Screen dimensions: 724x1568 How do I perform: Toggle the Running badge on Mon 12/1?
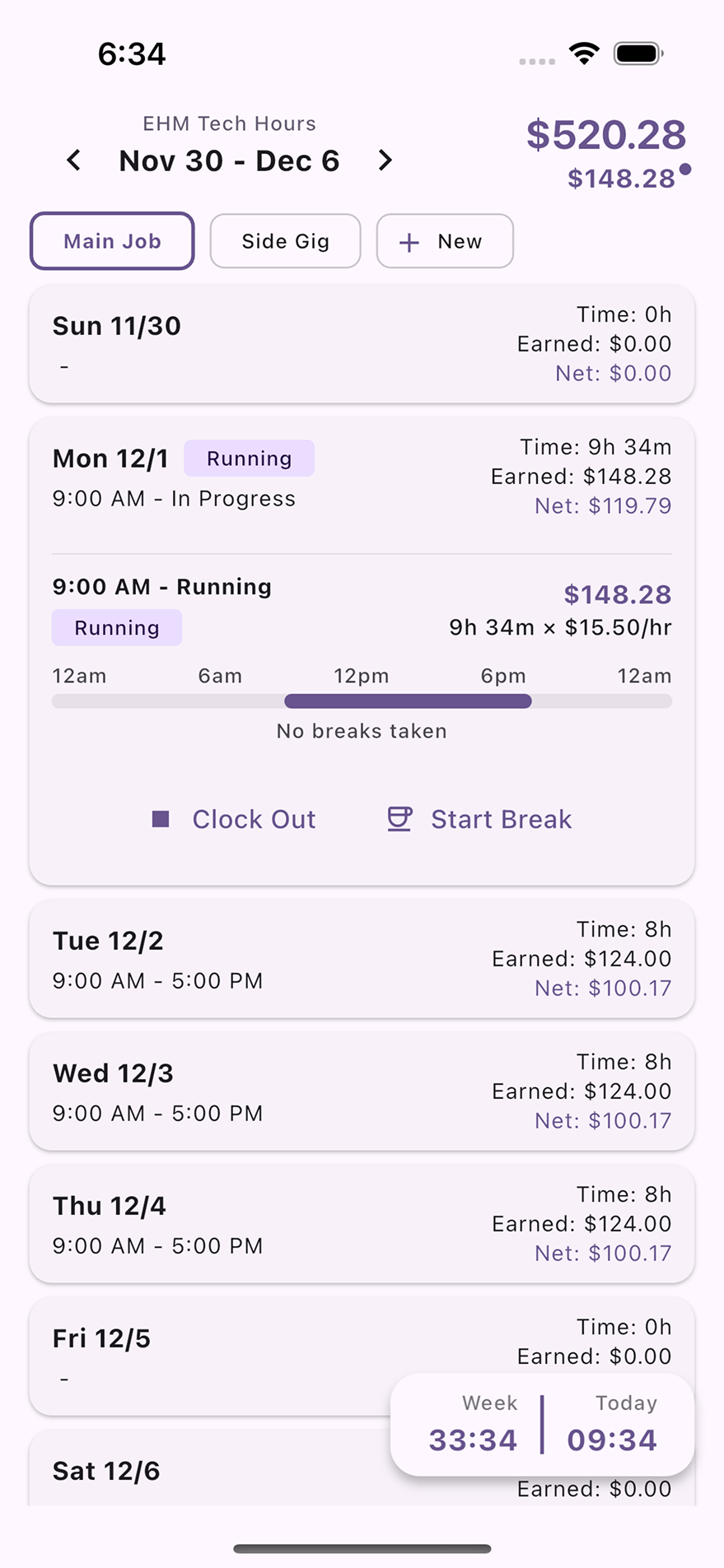(x=249, y=458)
